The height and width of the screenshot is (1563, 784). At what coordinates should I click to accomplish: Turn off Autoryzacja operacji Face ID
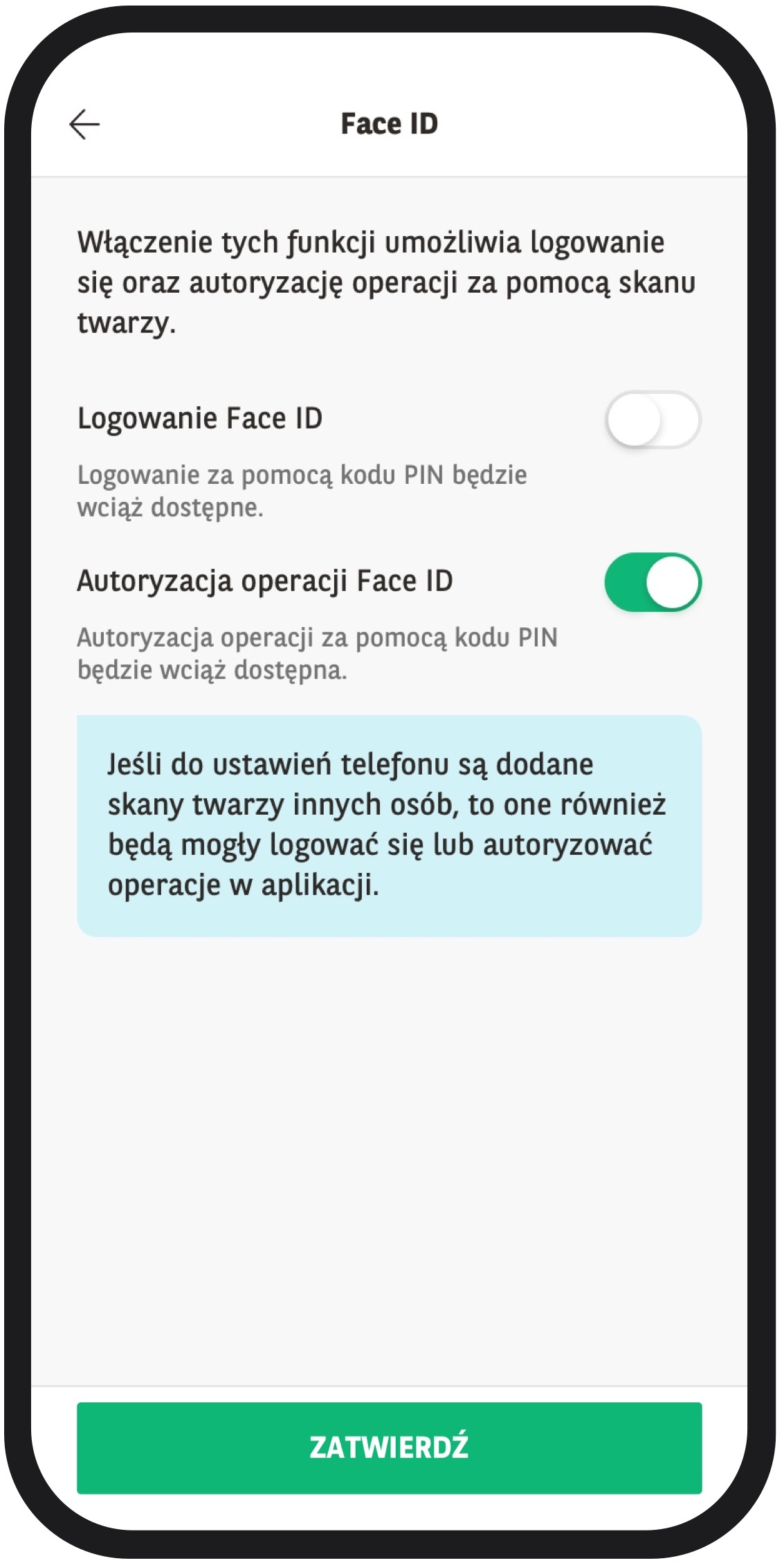pyautogui.click(x=653, y=582)
